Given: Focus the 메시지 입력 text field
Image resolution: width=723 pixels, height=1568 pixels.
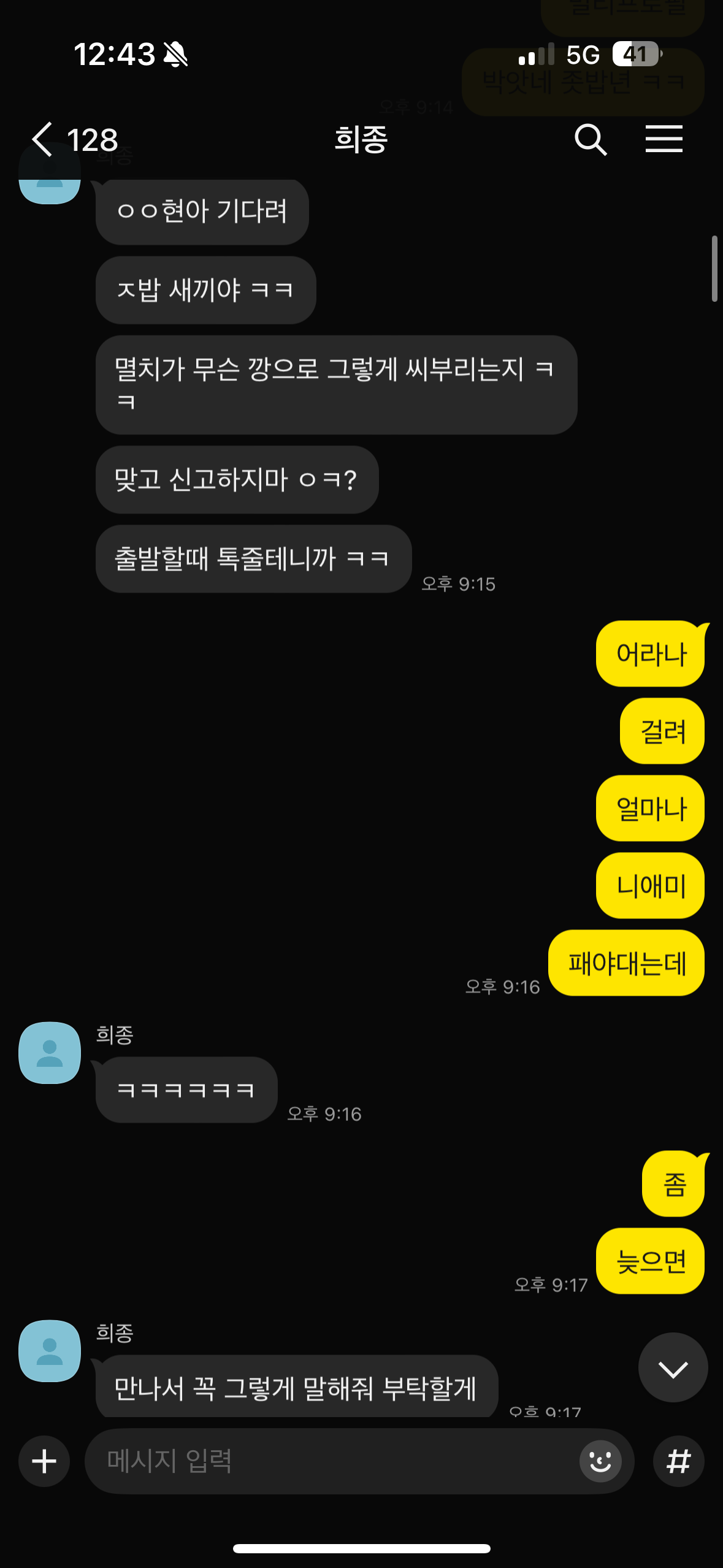Looking at the screenshot, I should pos(331,1461).
